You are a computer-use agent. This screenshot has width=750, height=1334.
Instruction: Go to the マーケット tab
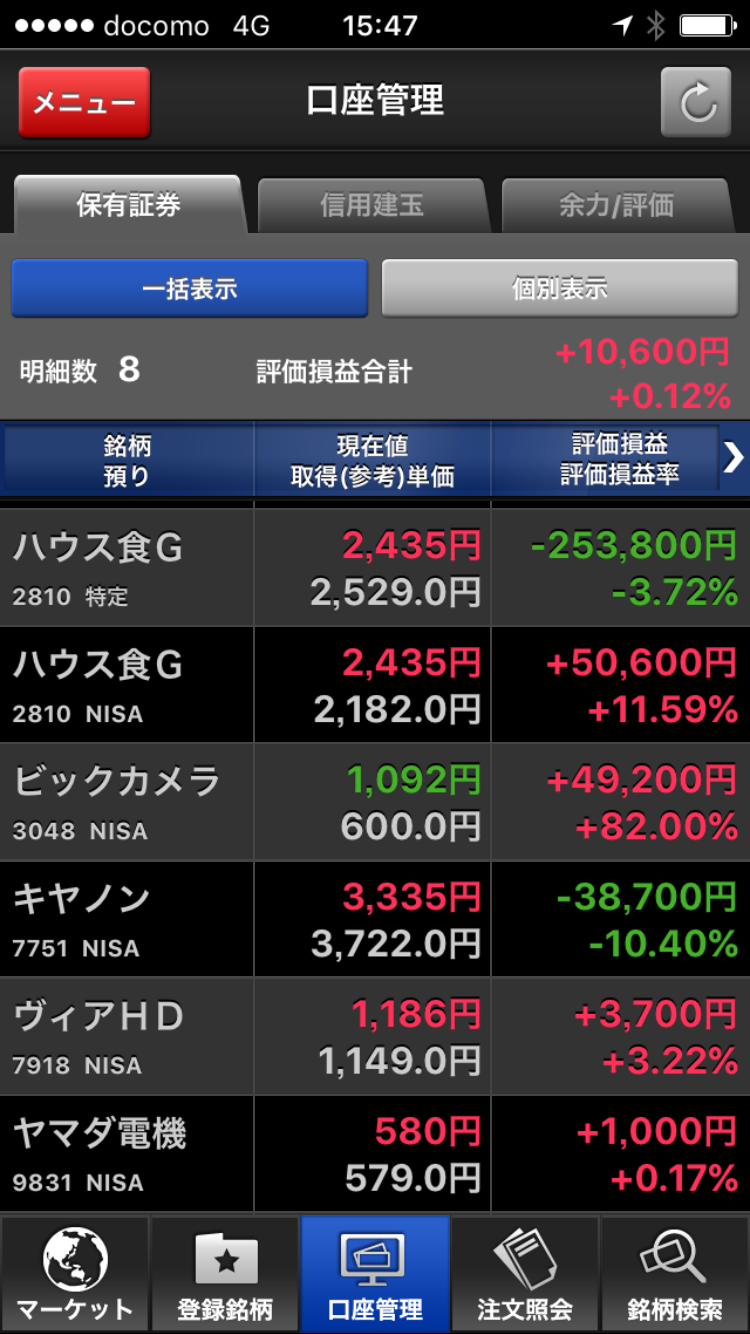(75, 1274)
